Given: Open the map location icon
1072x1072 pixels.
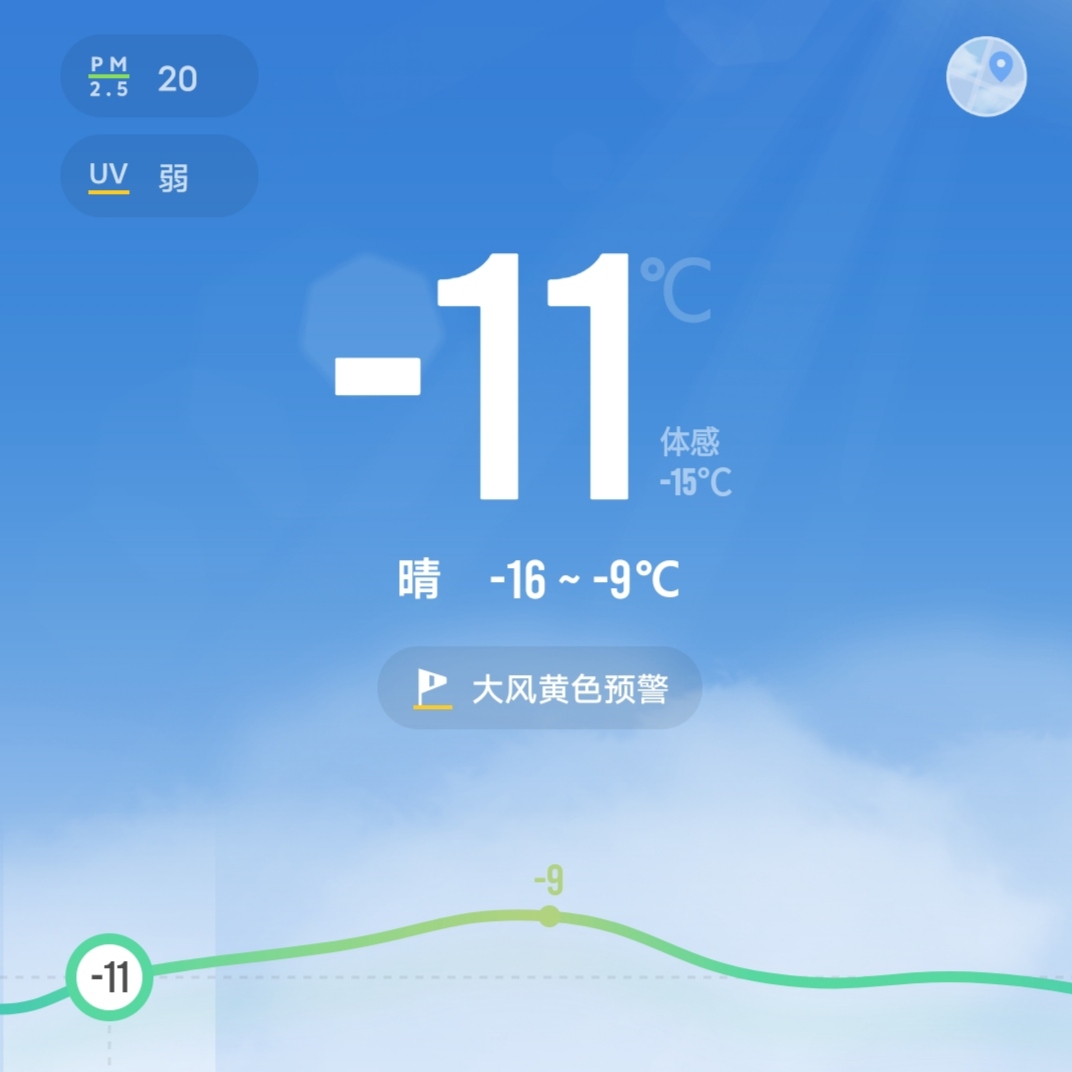Looking at the screenshot, I should point(986,76).
